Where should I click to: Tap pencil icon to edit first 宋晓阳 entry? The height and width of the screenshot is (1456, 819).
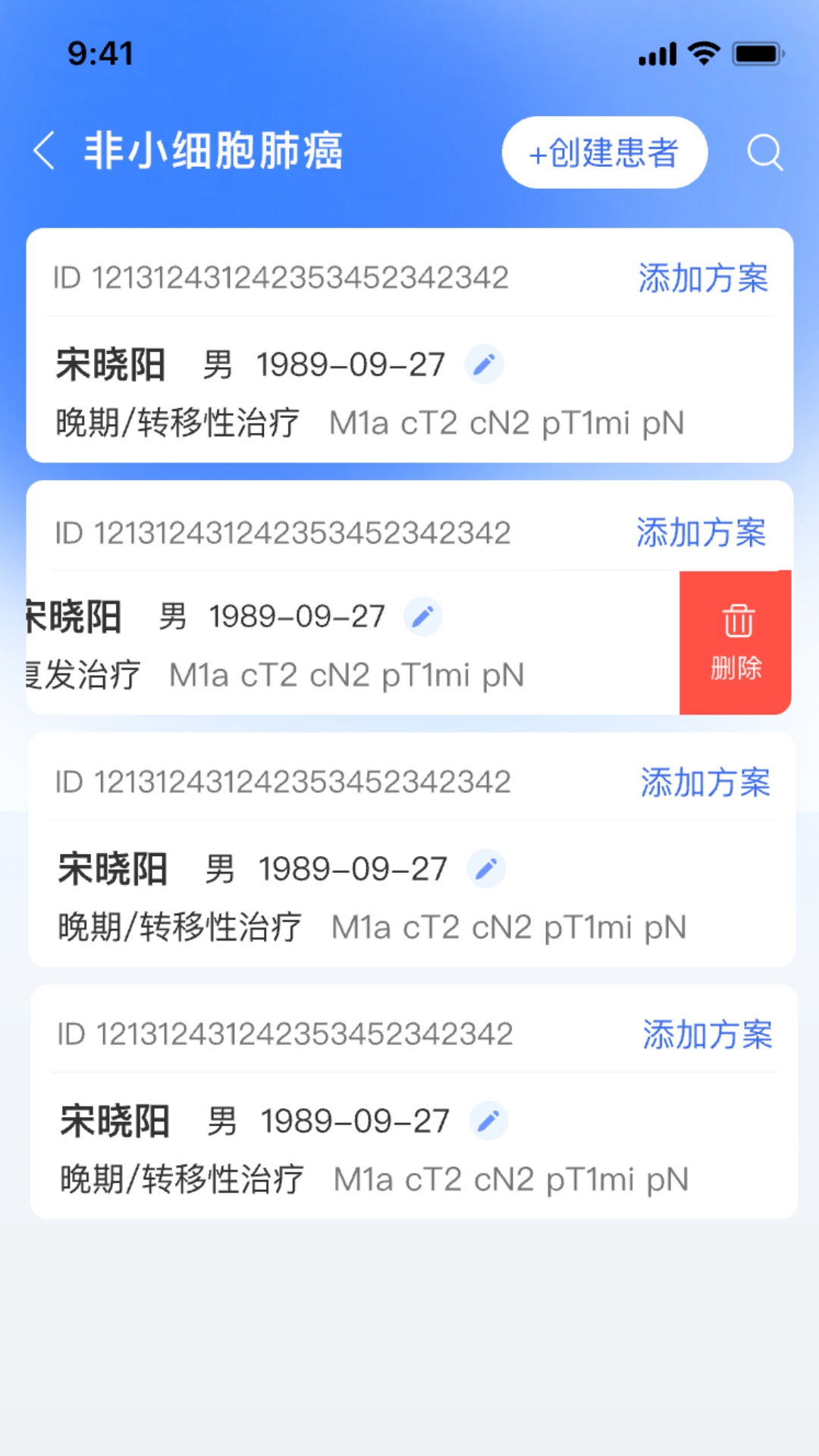(485, 362)
